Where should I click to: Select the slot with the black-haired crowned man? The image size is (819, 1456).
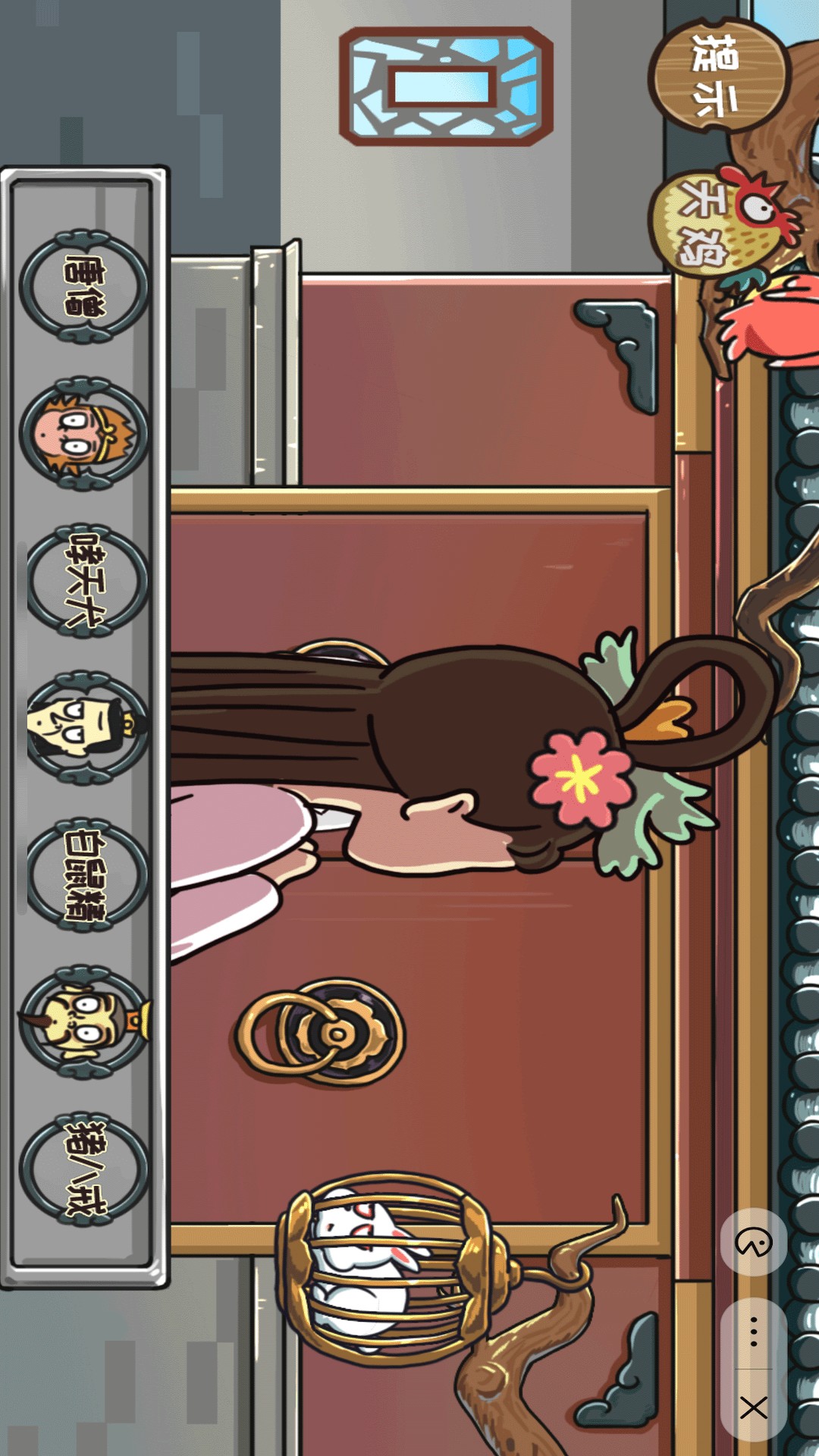pyautogui.click(x=84, y=727)
